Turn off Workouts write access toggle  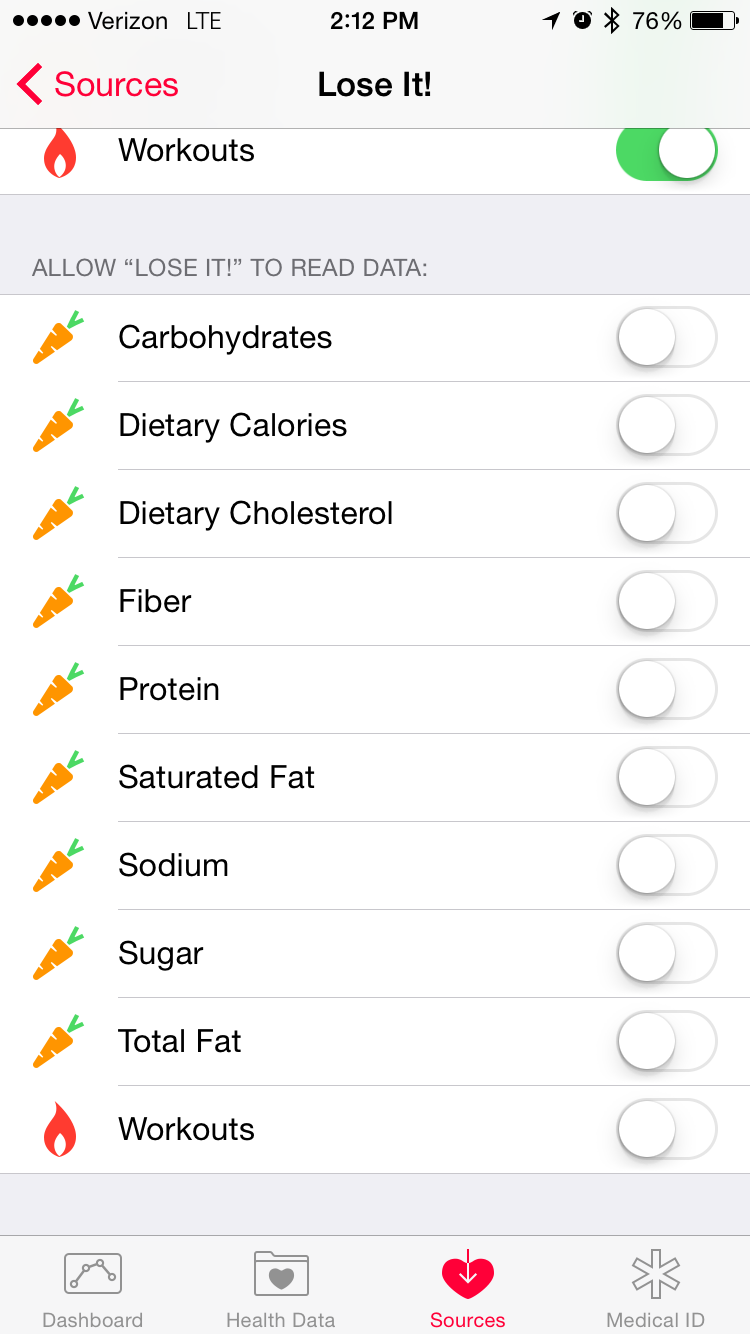pyautogui.click(x=667, y=152)
